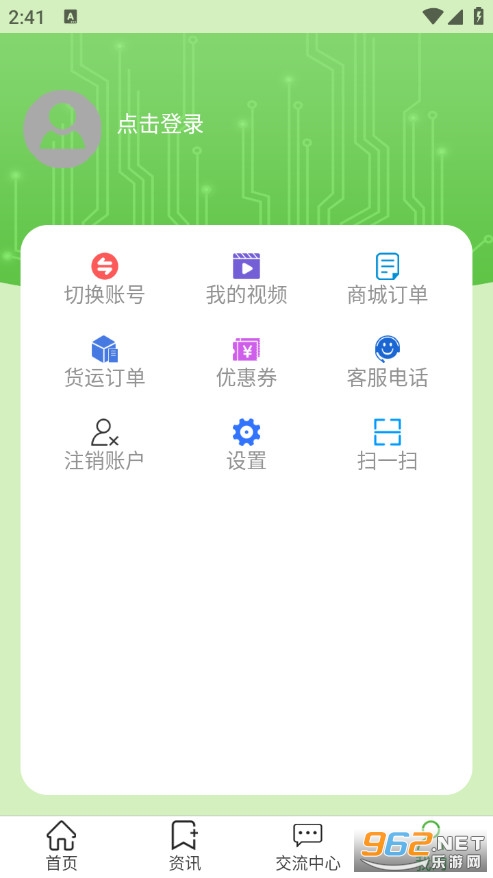Open the gray profile avatar
Screen dimensions: 493x878
point(62,129)
